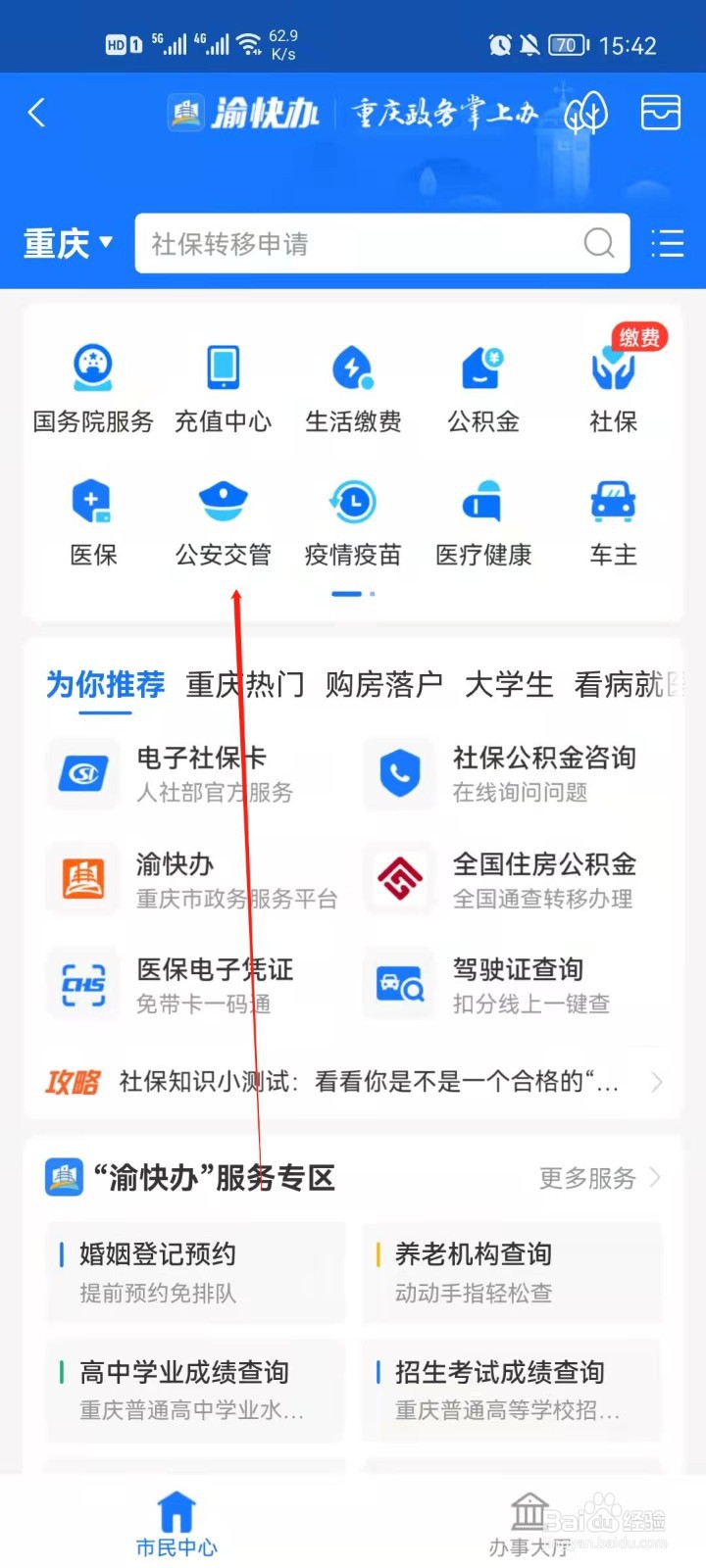Expand the 重庆 city selector
This screenshot has width=706, height=1568.
[67, 243]
